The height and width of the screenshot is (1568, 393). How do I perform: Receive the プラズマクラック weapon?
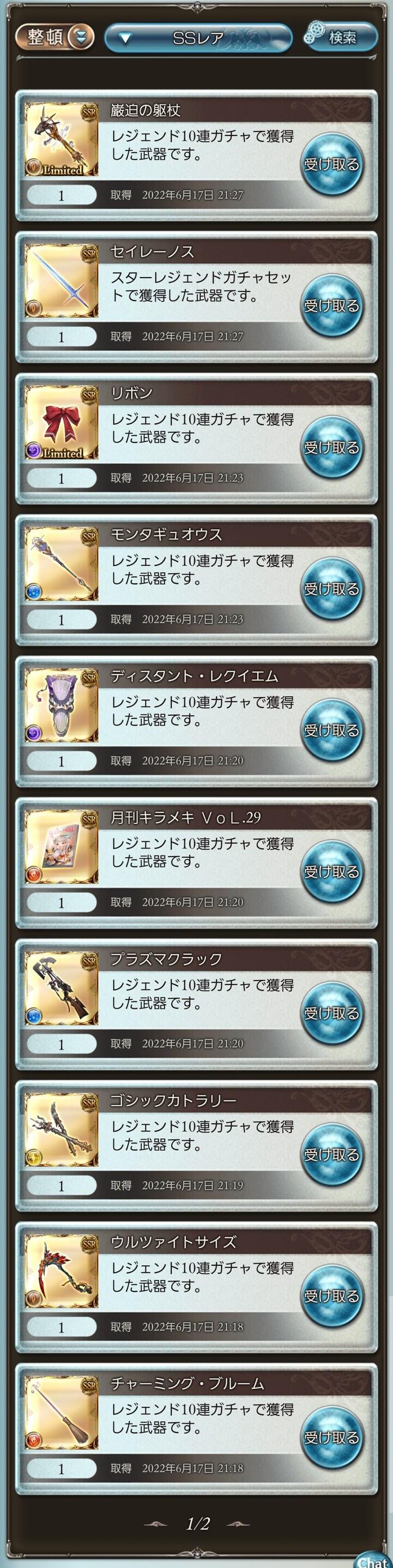331,1013
